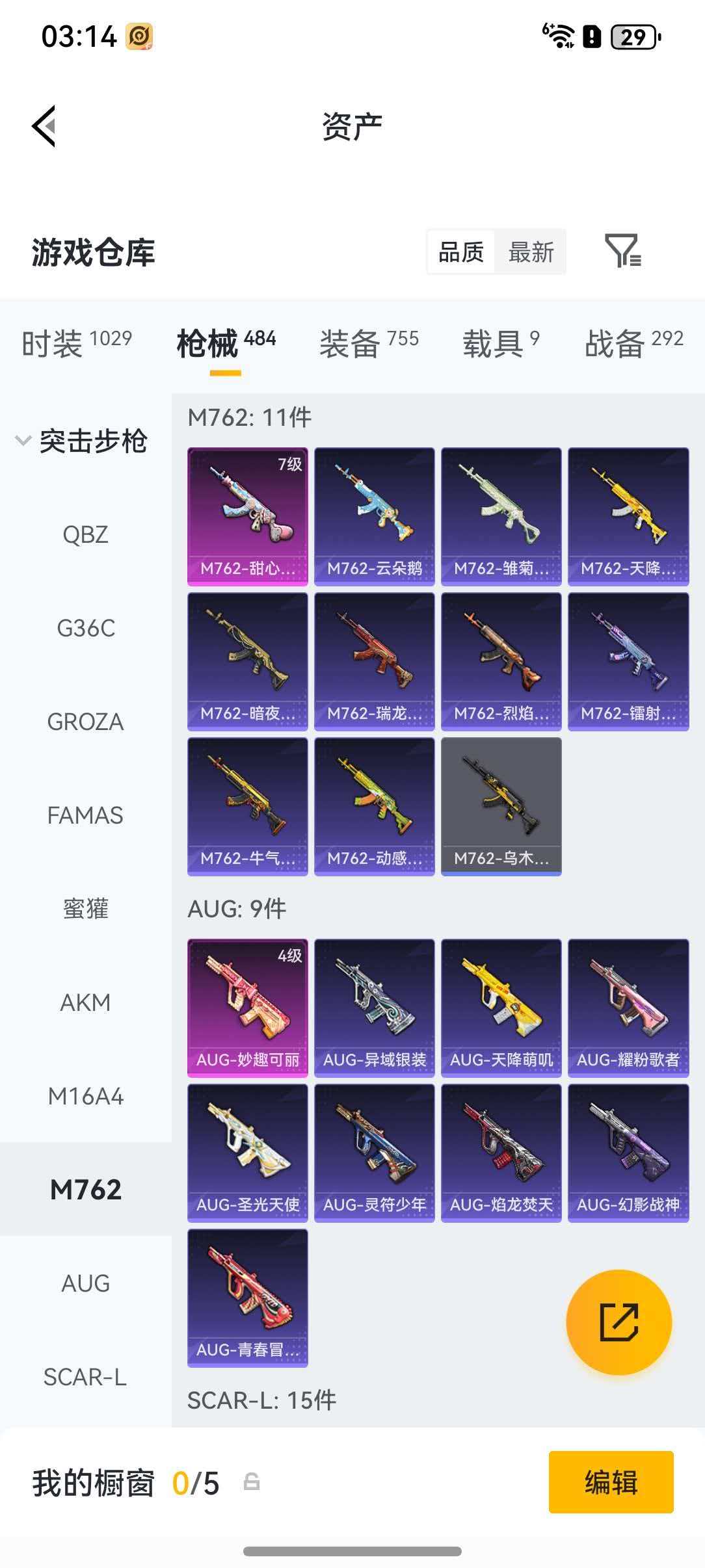
Task: Select GROZA in the weapon list
Action: tap(85, 722)
